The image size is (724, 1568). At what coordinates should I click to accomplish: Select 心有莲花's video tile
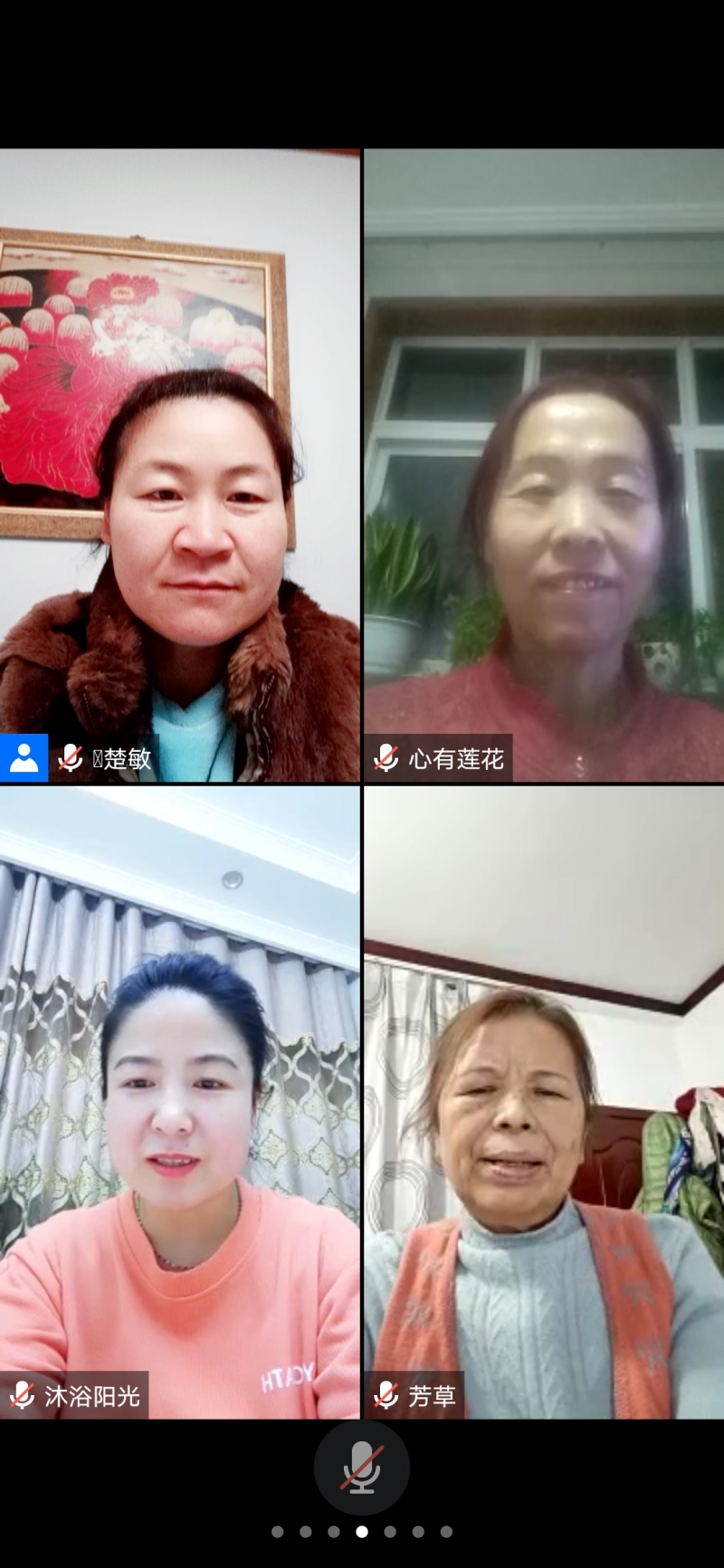tap(544, 465)
